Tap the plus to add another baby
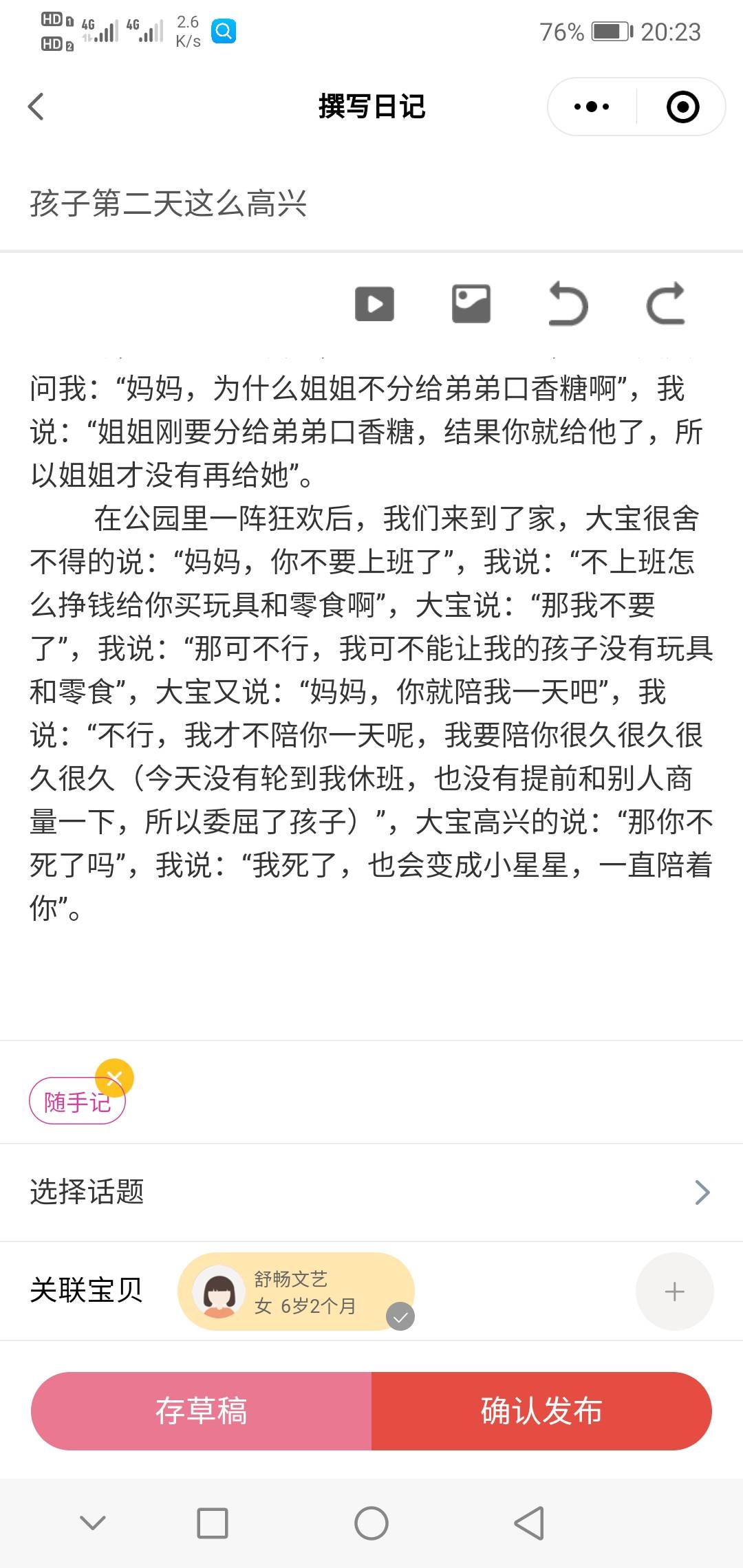The width and height of the screenshot is (743, 1568). tap(674, 1291)
